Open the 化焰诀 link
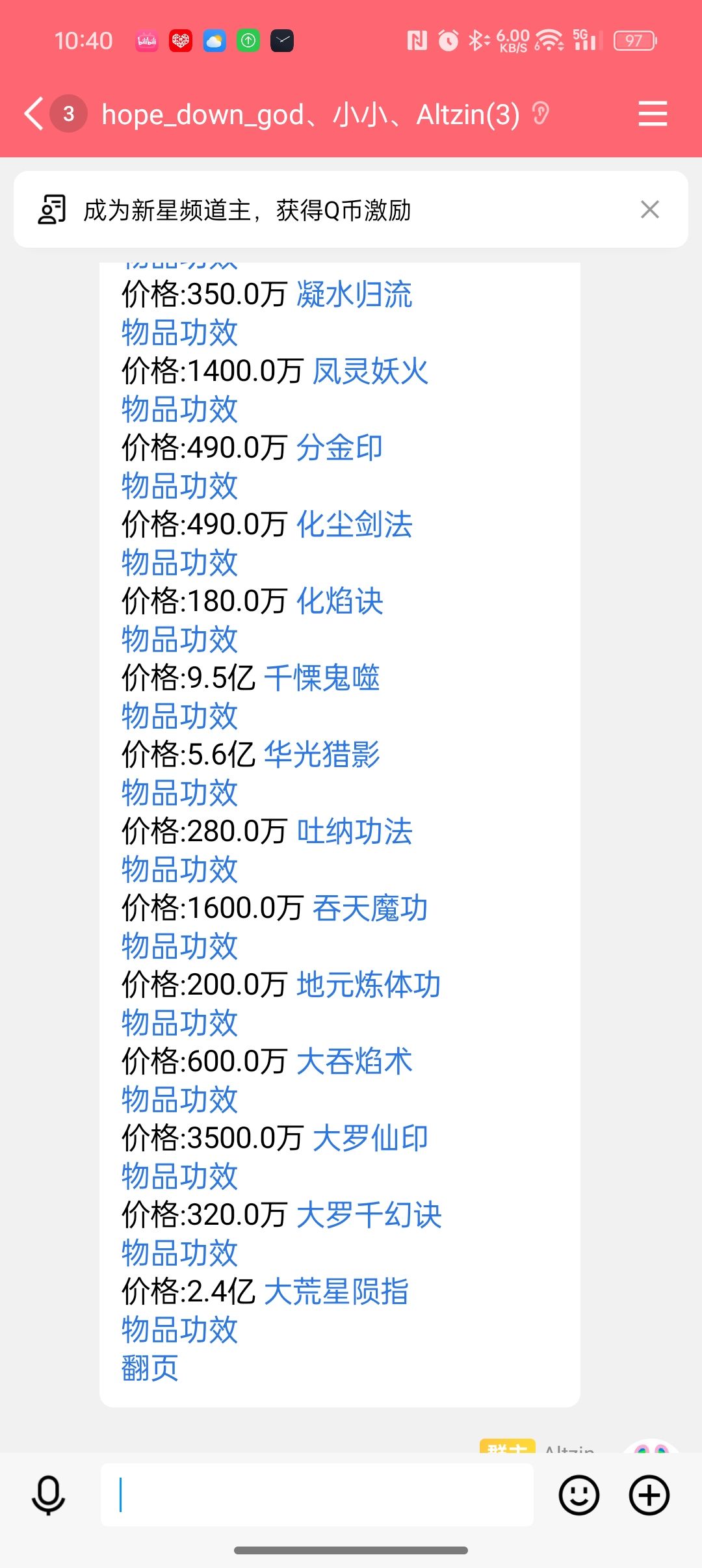The width and height of the screenshot is (702, 1568). pyautogui.click(x=339, y=601)
